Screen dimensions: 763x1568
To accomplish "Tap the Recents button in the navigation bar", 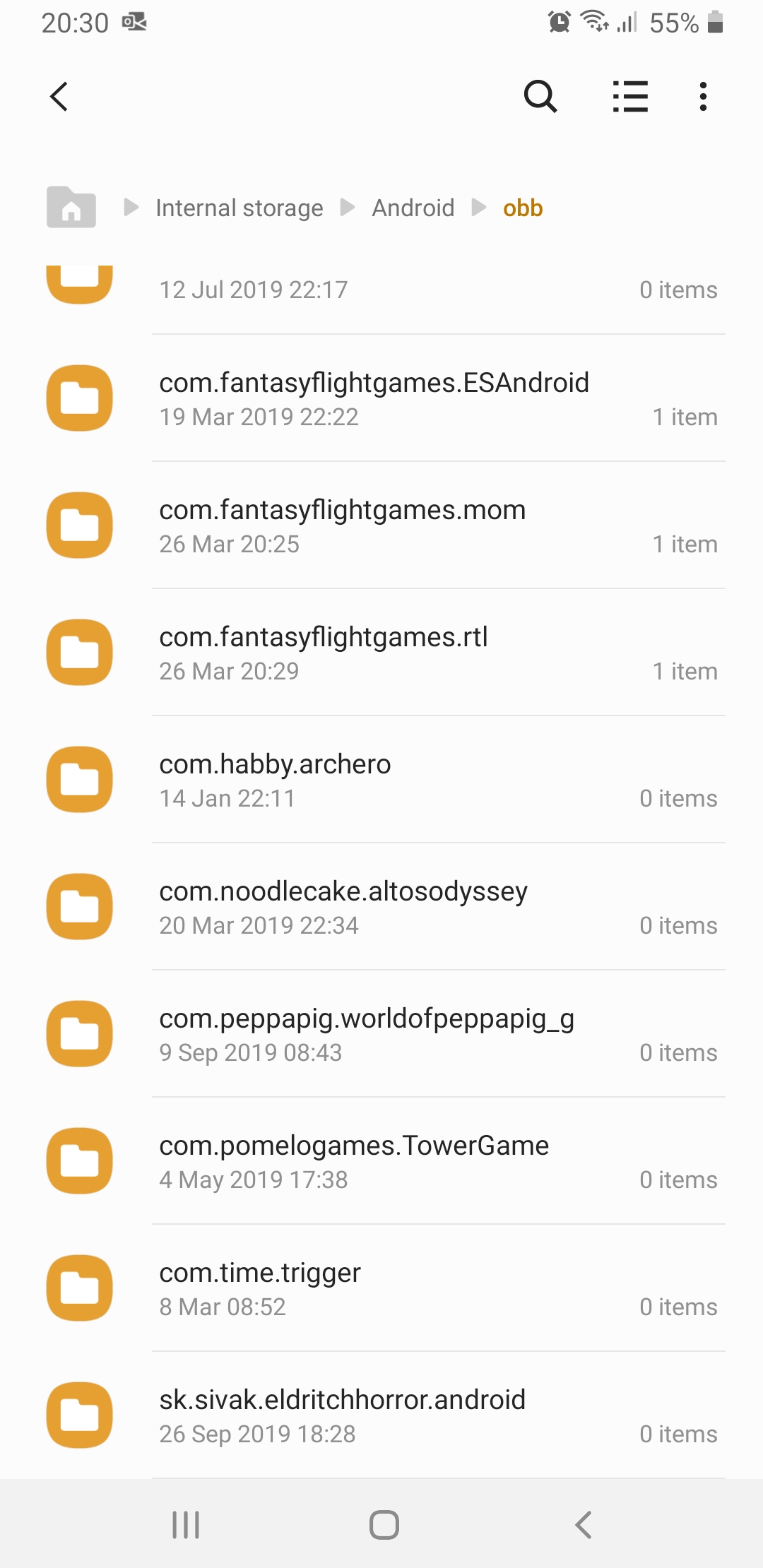I will coord(185,1524).
